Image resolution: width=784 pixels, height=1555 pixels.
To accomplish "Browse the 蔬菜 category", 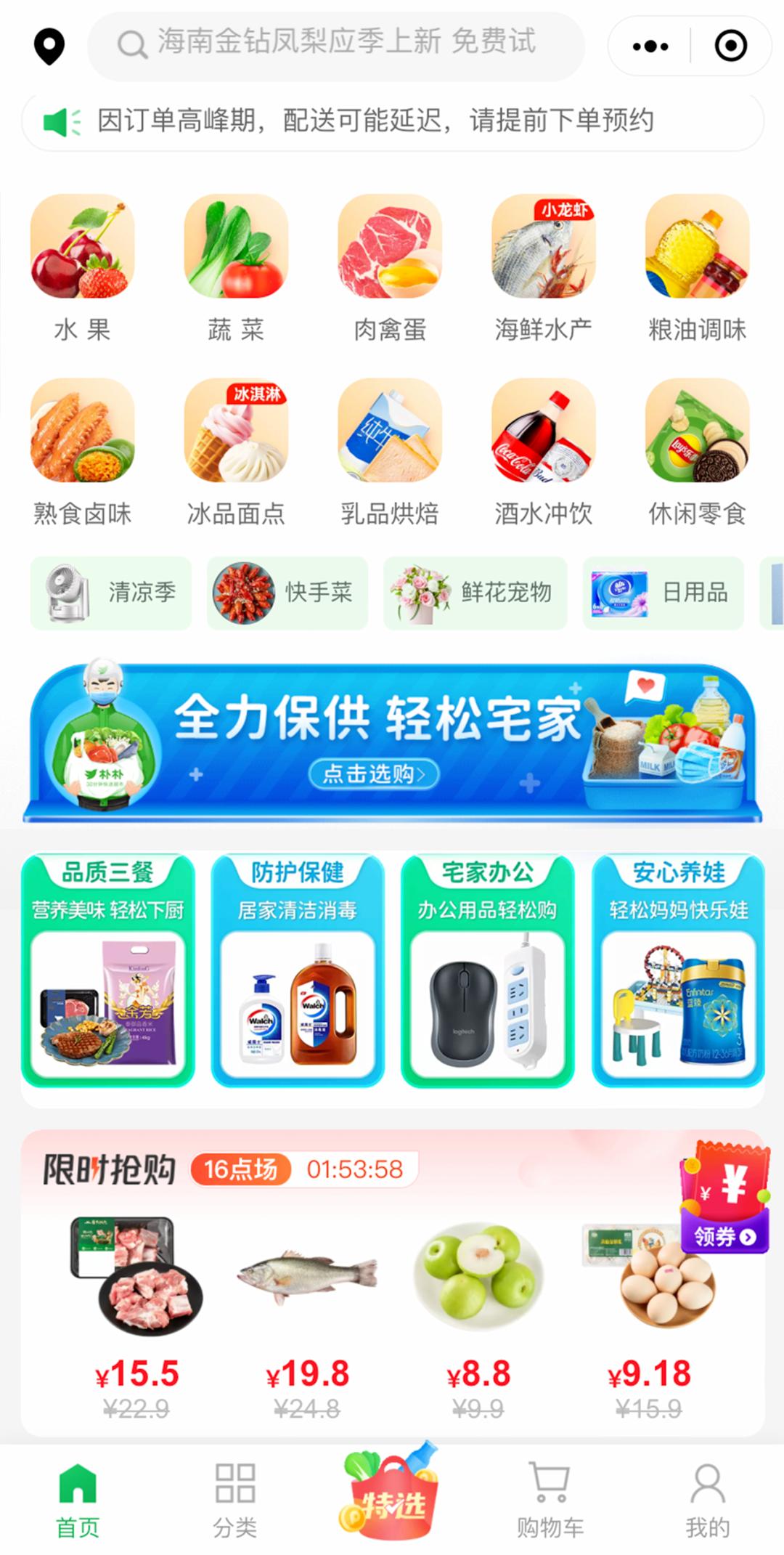I will click(236, 267).
